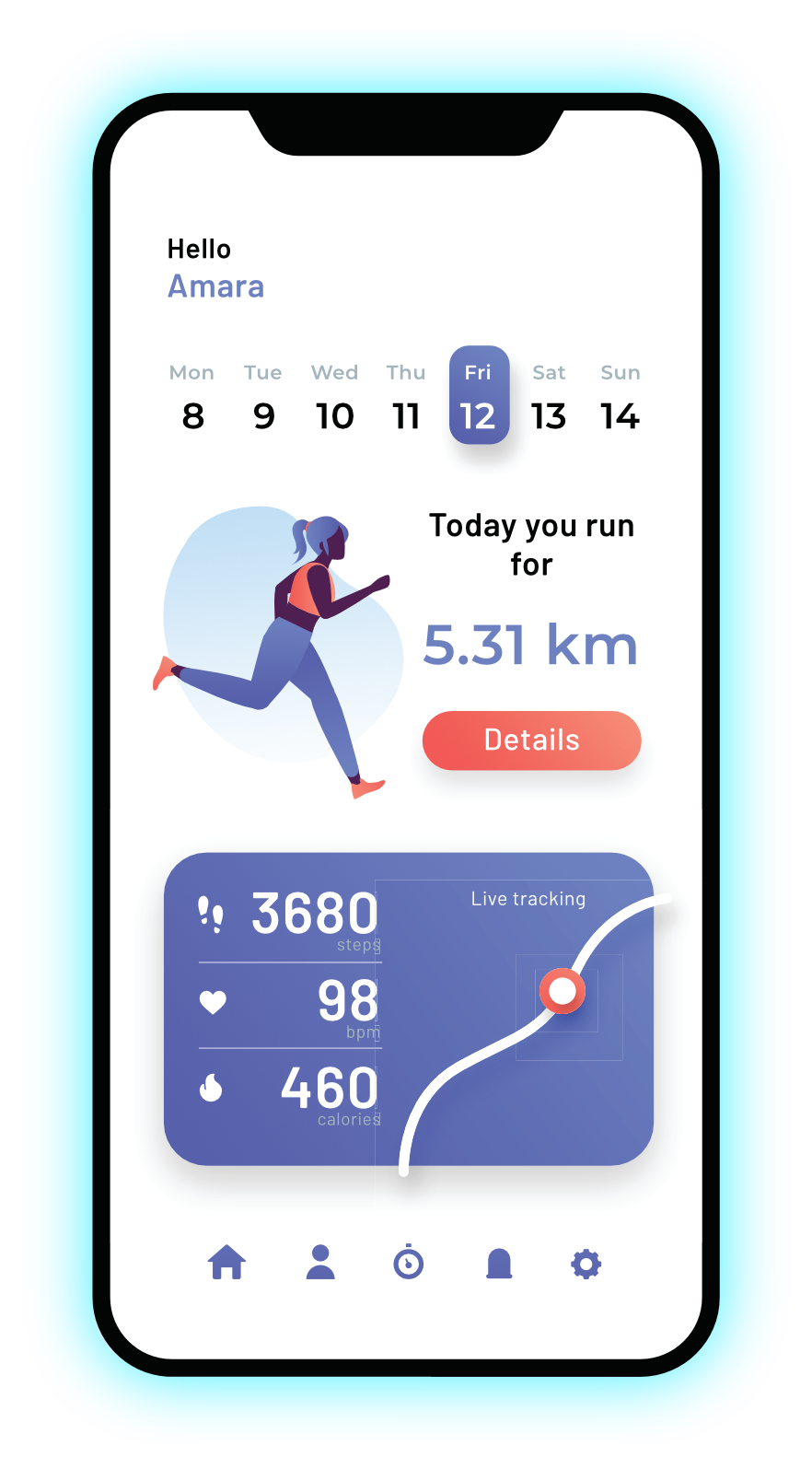
Task: Open the stopwatch timer tab
Action: pyautogui.click(x=408, y=1262)
